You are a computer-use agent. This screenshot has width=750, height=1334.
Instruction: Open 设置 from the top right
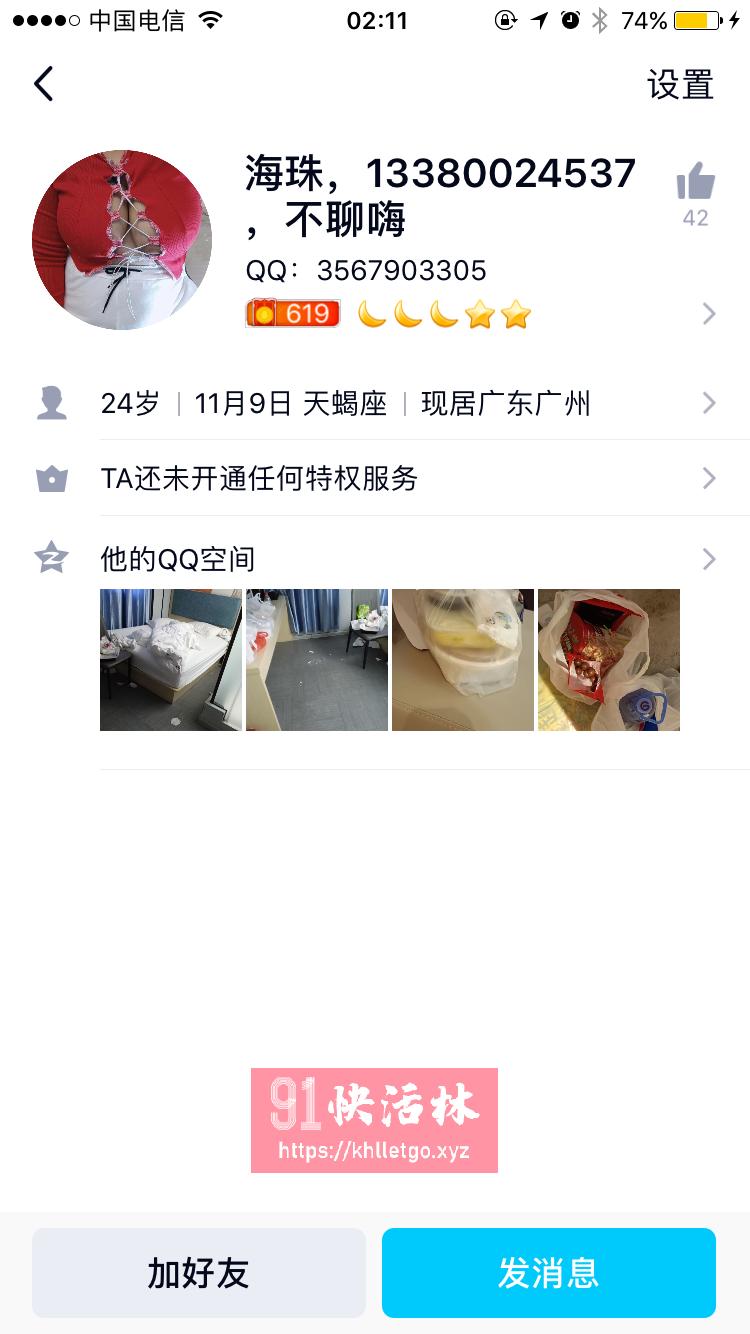point(682,85)
